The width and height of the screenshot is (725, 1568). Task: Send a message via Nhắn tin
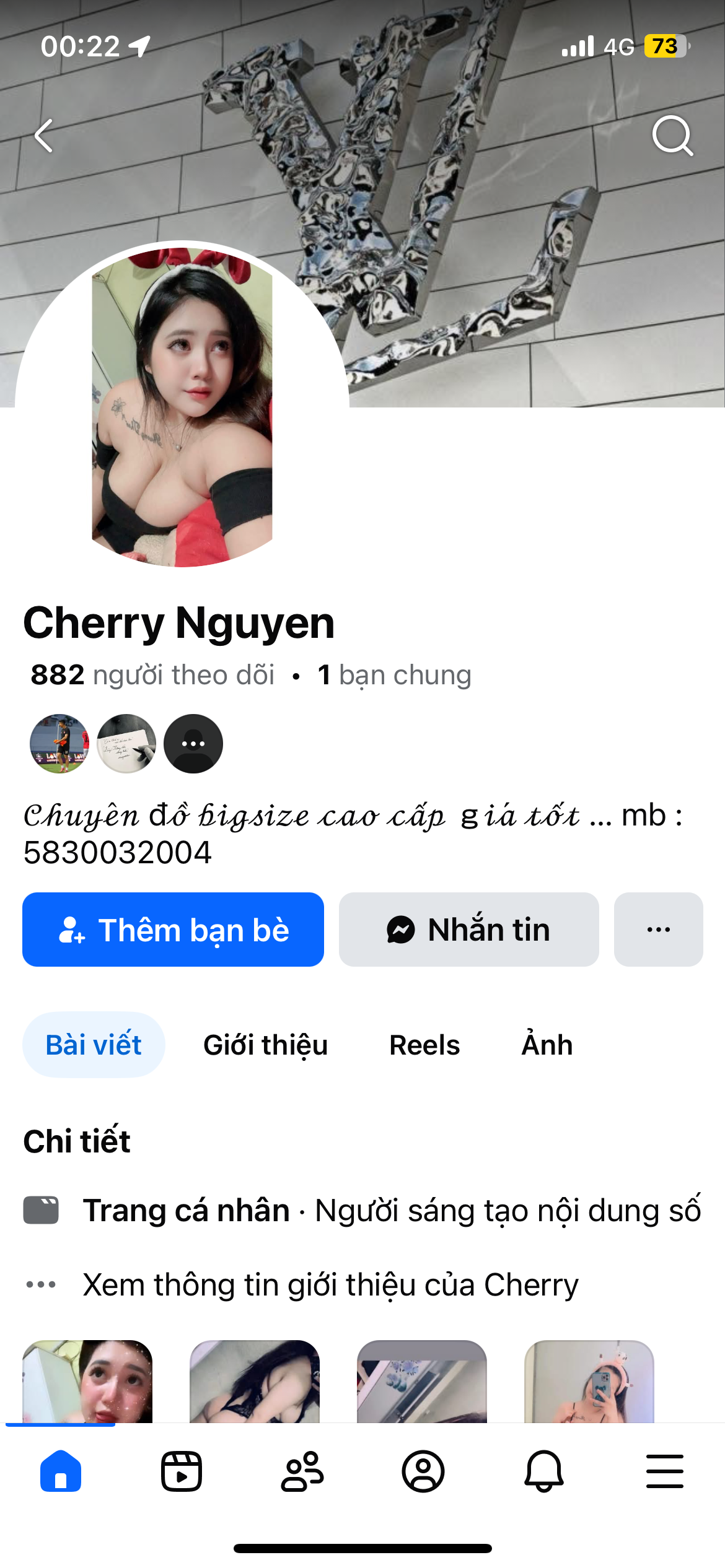(x=468, y=930)
